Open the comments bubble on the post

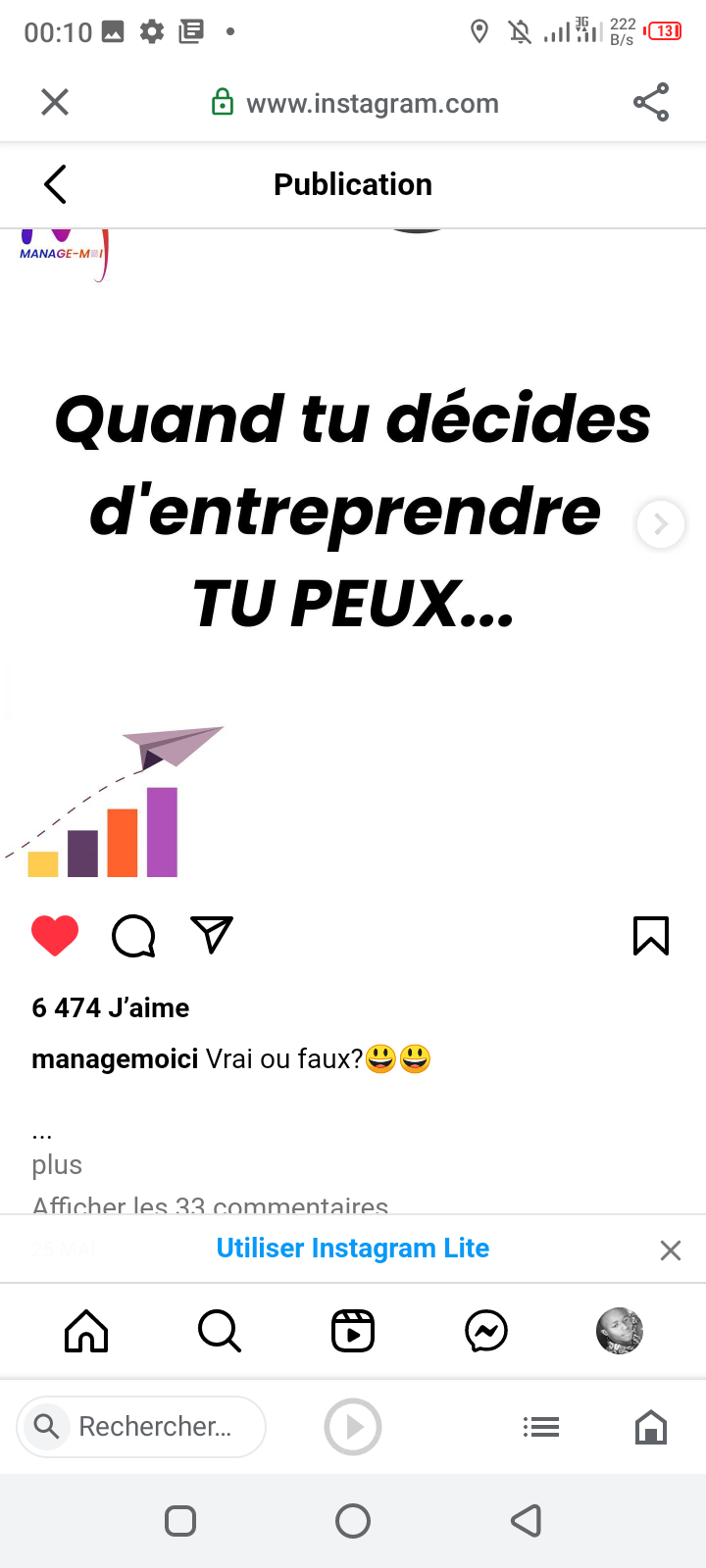point(133,936)
